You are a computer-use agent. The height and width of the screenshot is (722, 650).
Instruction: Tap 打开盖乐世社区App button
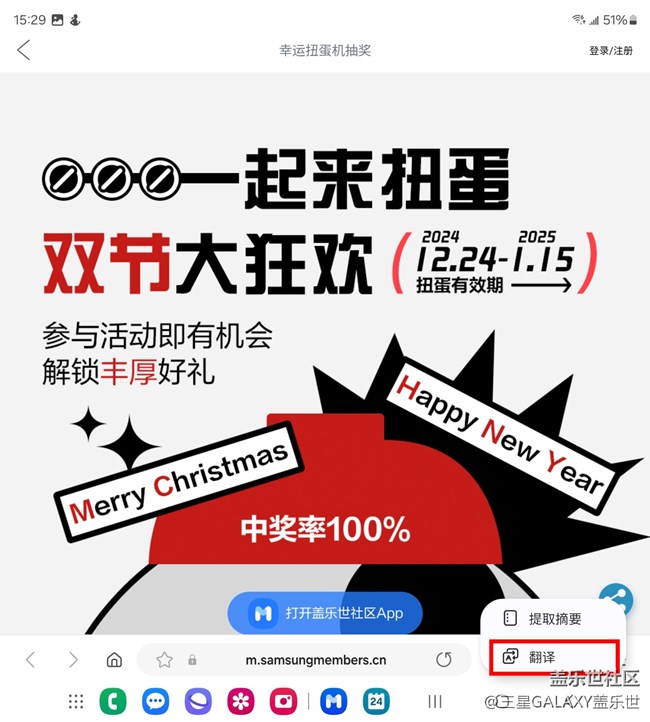325,612
